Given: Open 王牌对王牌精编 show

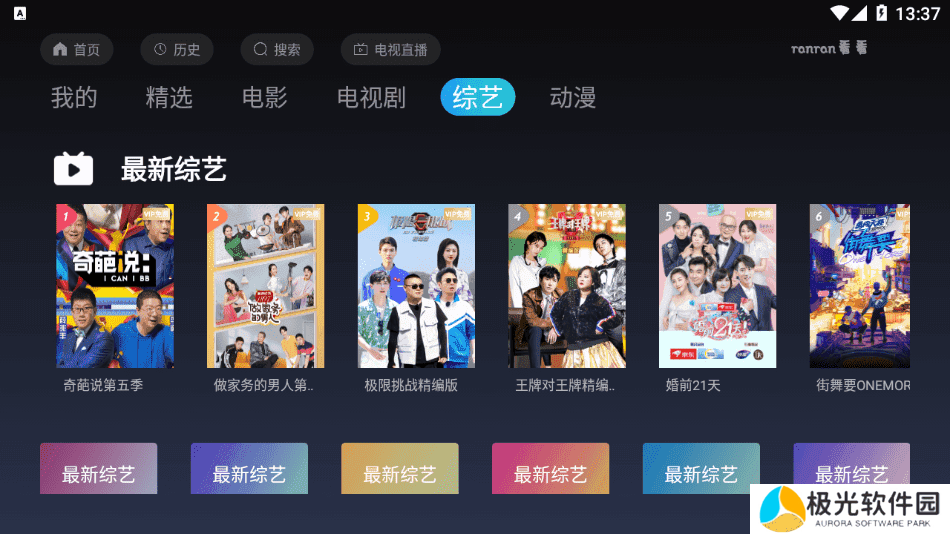Looking at the screenshot, I should [567, 286].
